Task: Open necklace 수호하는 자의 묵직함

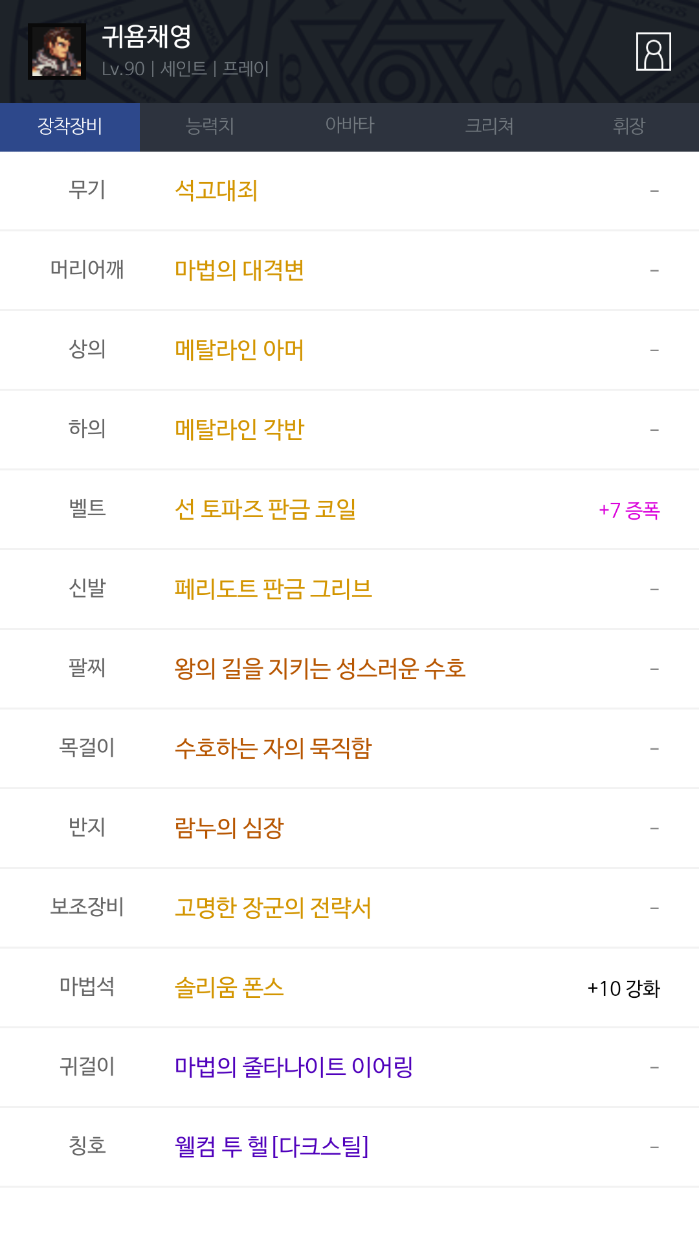Action: (x=273, y=748)
